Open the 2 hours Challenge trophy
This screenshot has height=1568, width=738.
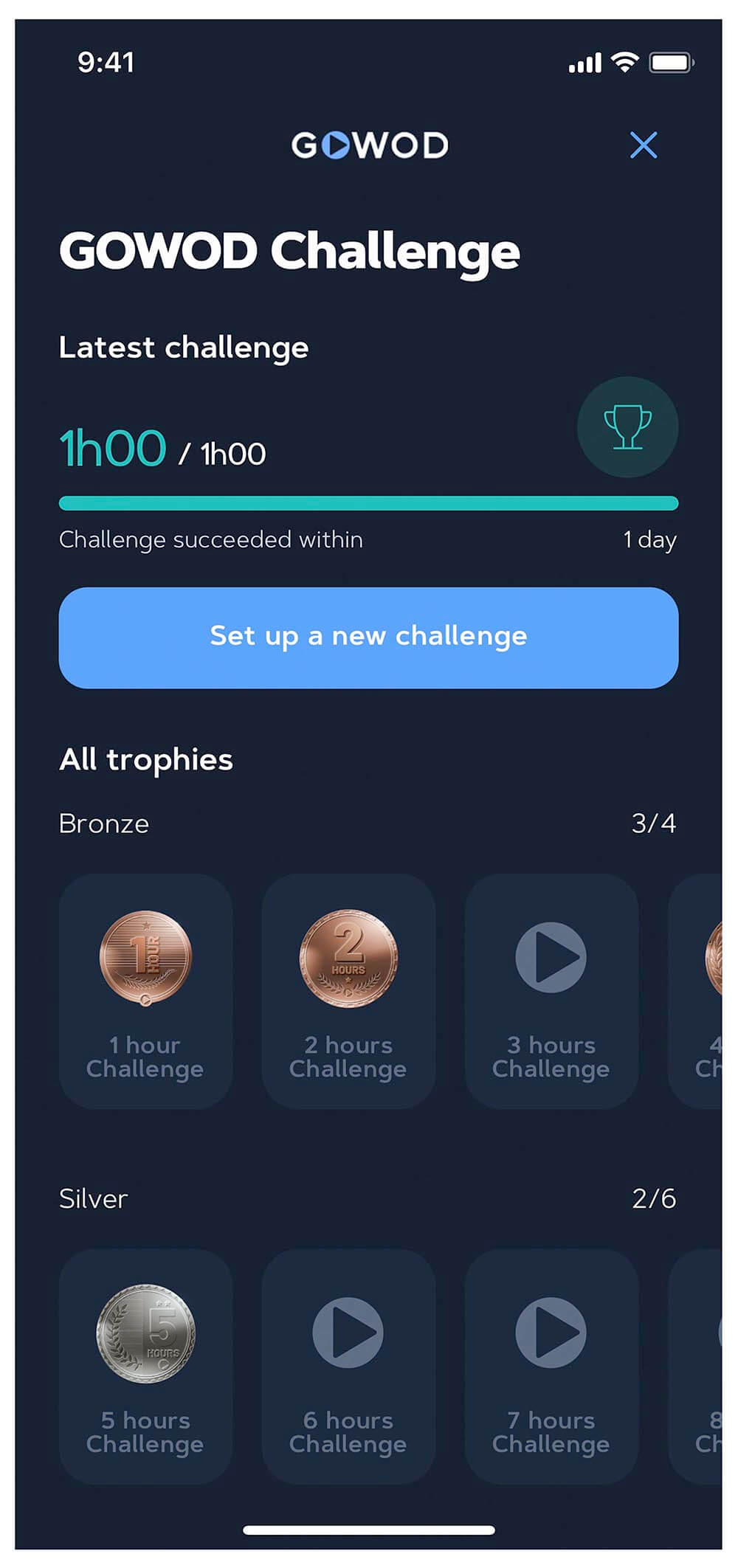pyautogui.click(x=348, y=990)
